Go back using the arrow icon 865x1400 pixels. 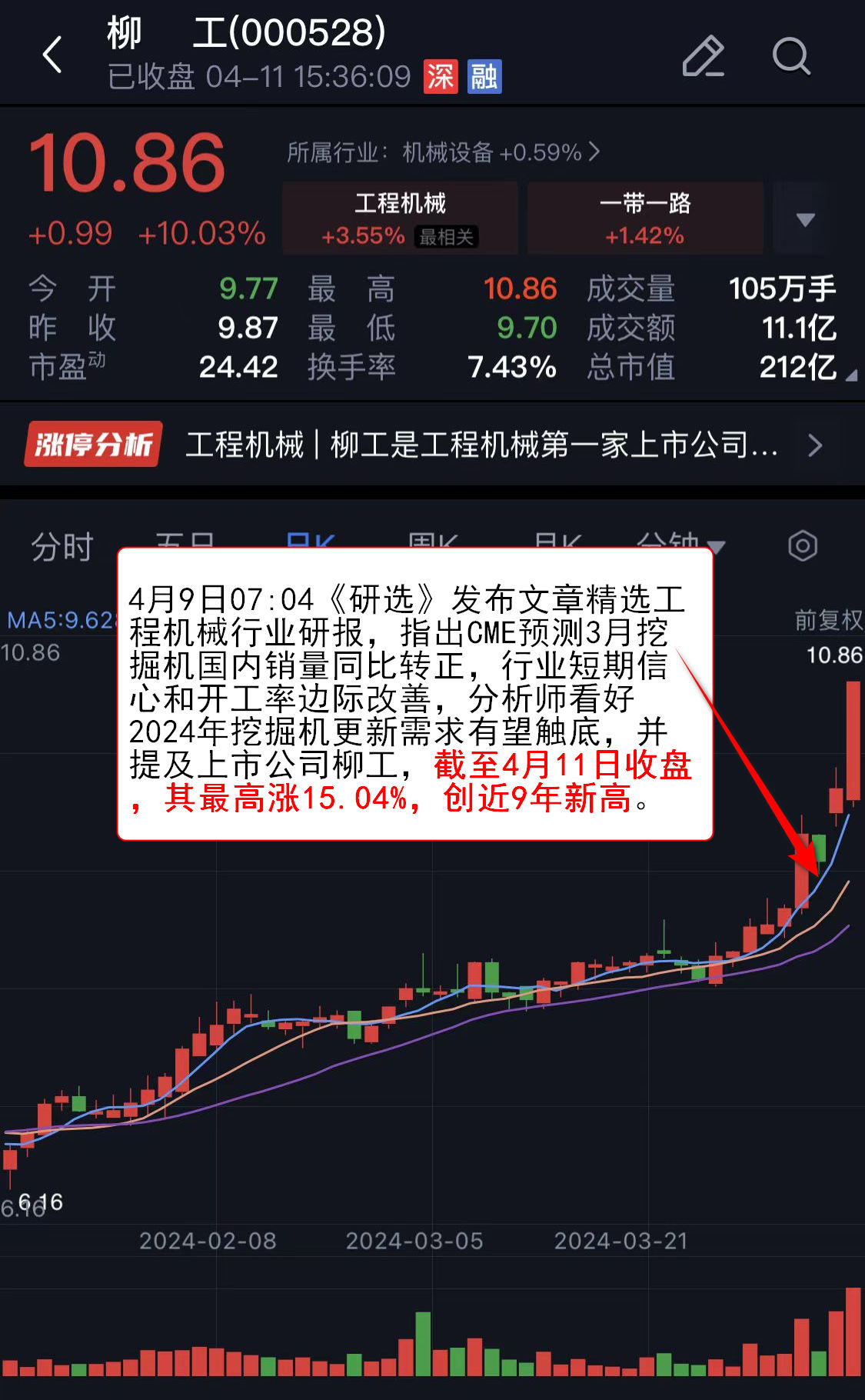point(52,55)
